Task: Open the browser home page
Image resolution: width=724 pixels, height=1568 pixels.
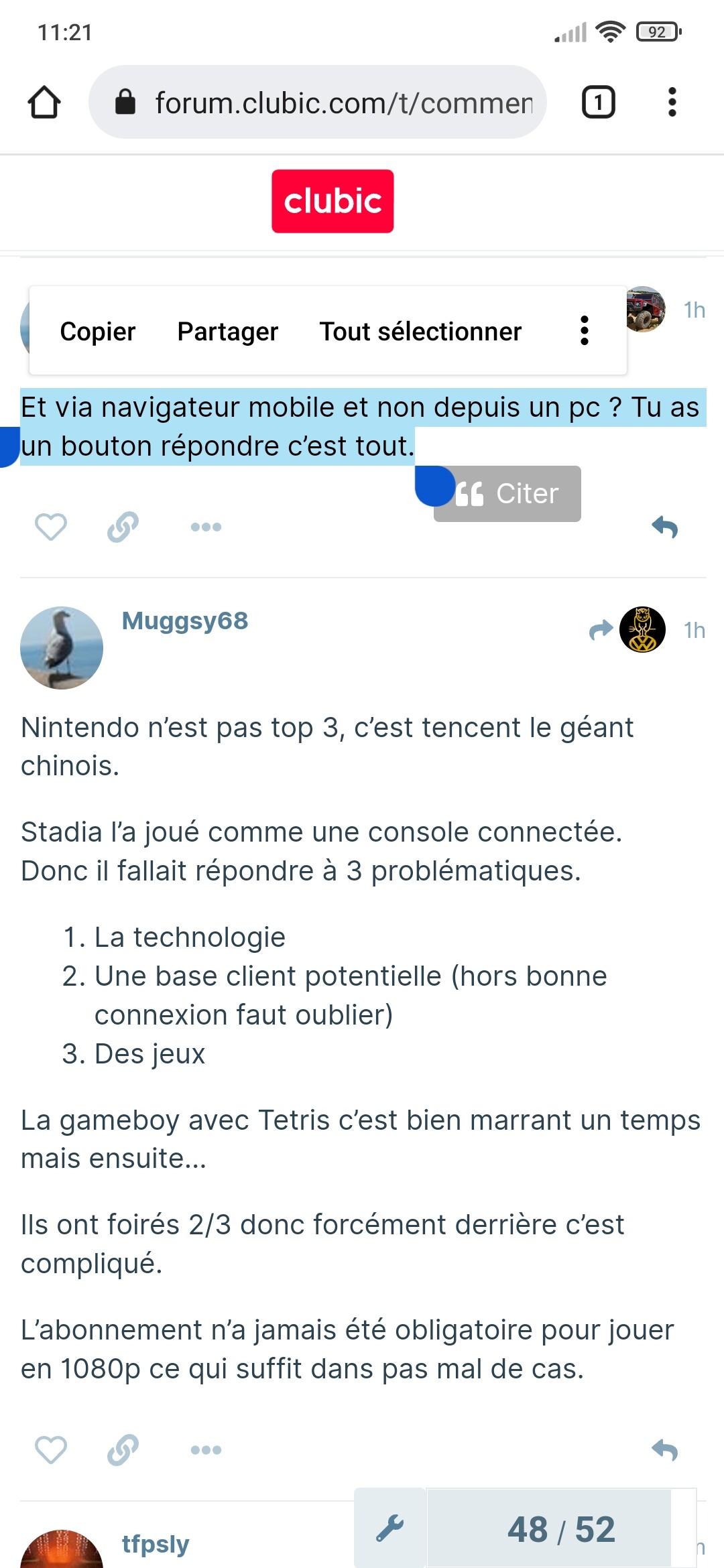Action: (x=44, y=103)
